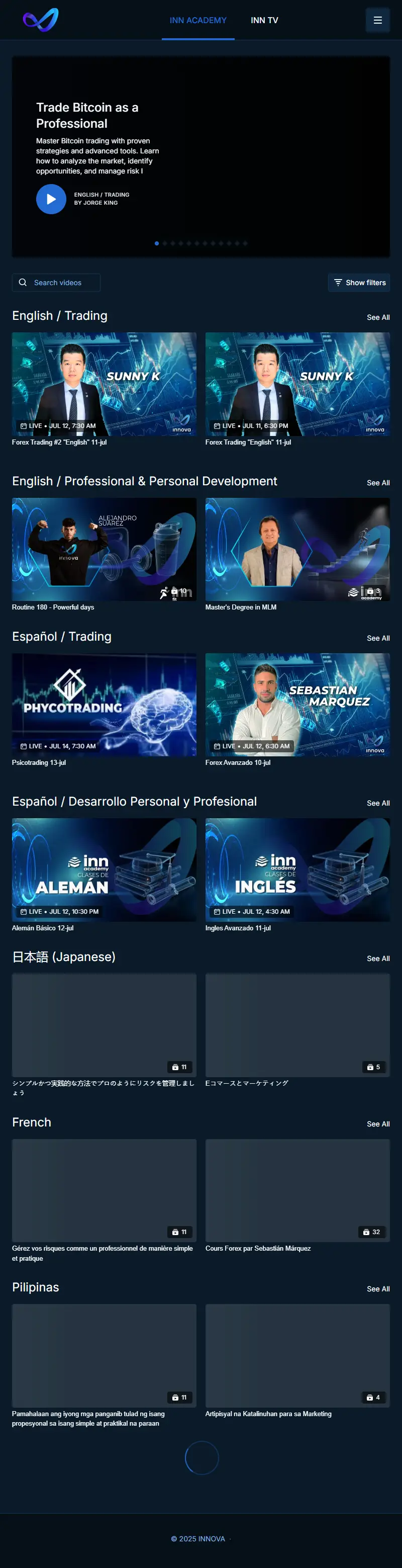The height and width of the screenshot is (1568, 402).
Task: Open Artipisyal na Katalinuhan para sa Marketing
Action: point(297,1355)
